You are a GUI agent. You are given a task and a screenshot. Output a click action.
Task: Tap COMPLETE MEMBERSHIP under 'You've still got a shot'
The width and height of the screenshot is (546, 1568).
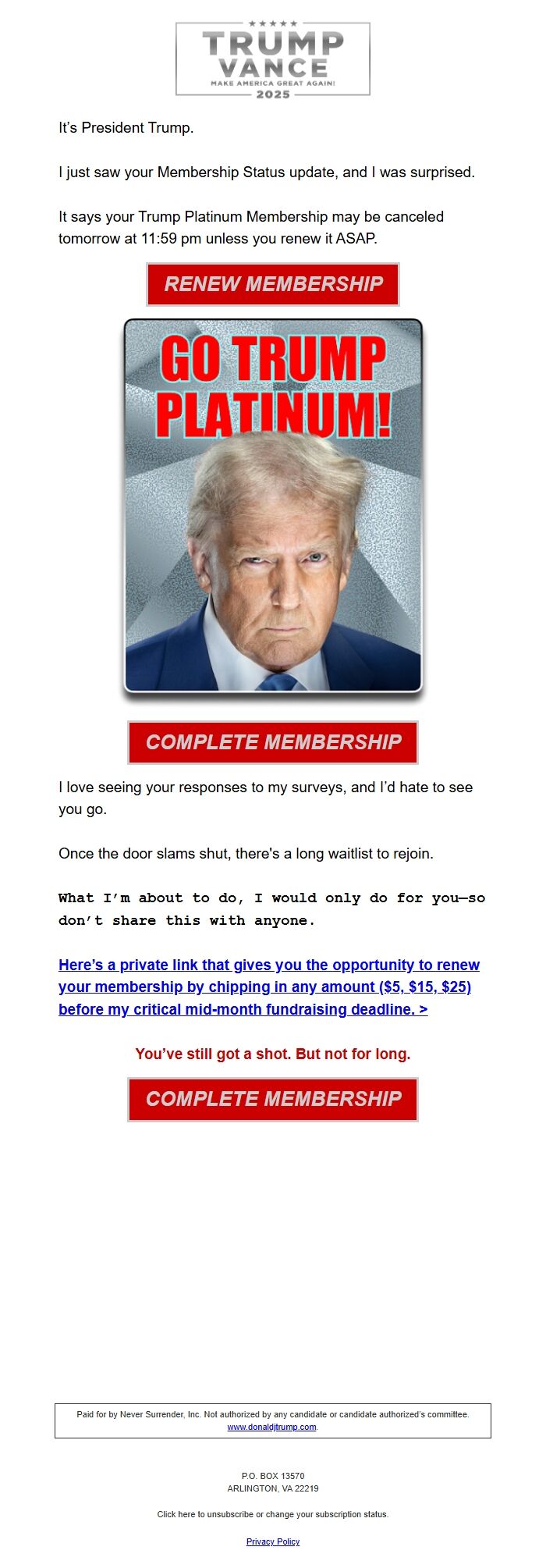click(273, 1099)
